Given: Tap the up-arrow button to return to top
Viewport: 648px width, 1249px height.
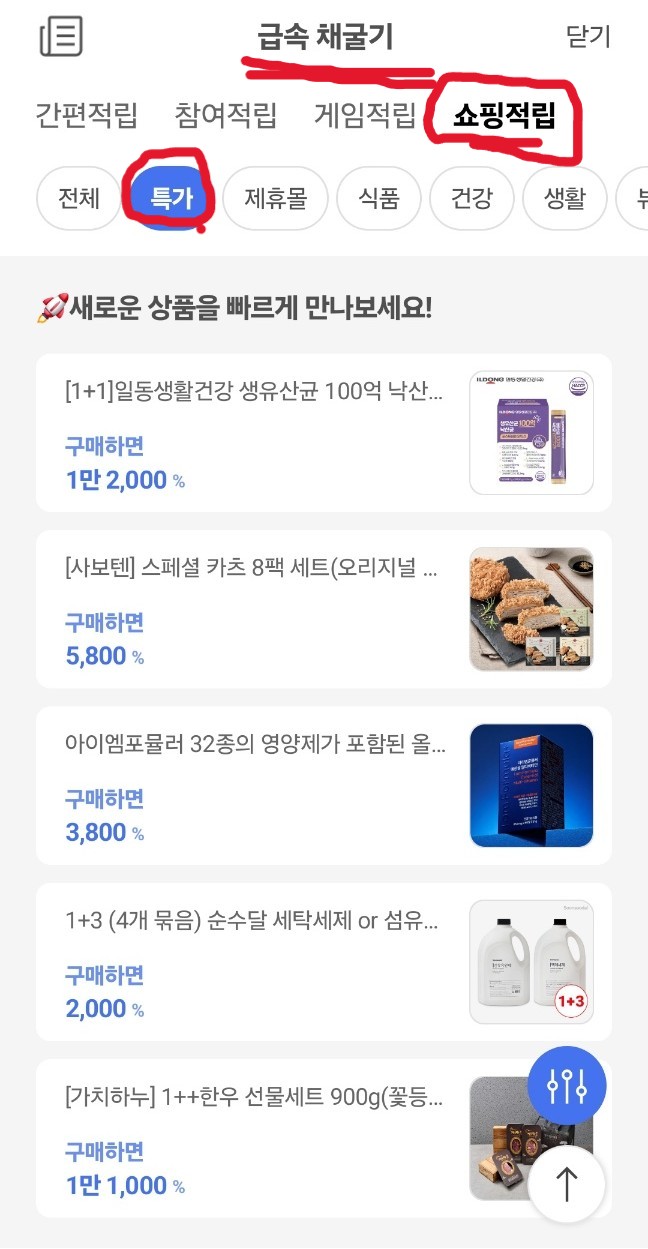Looking at the screenshot, I should tap(567, 1184).
